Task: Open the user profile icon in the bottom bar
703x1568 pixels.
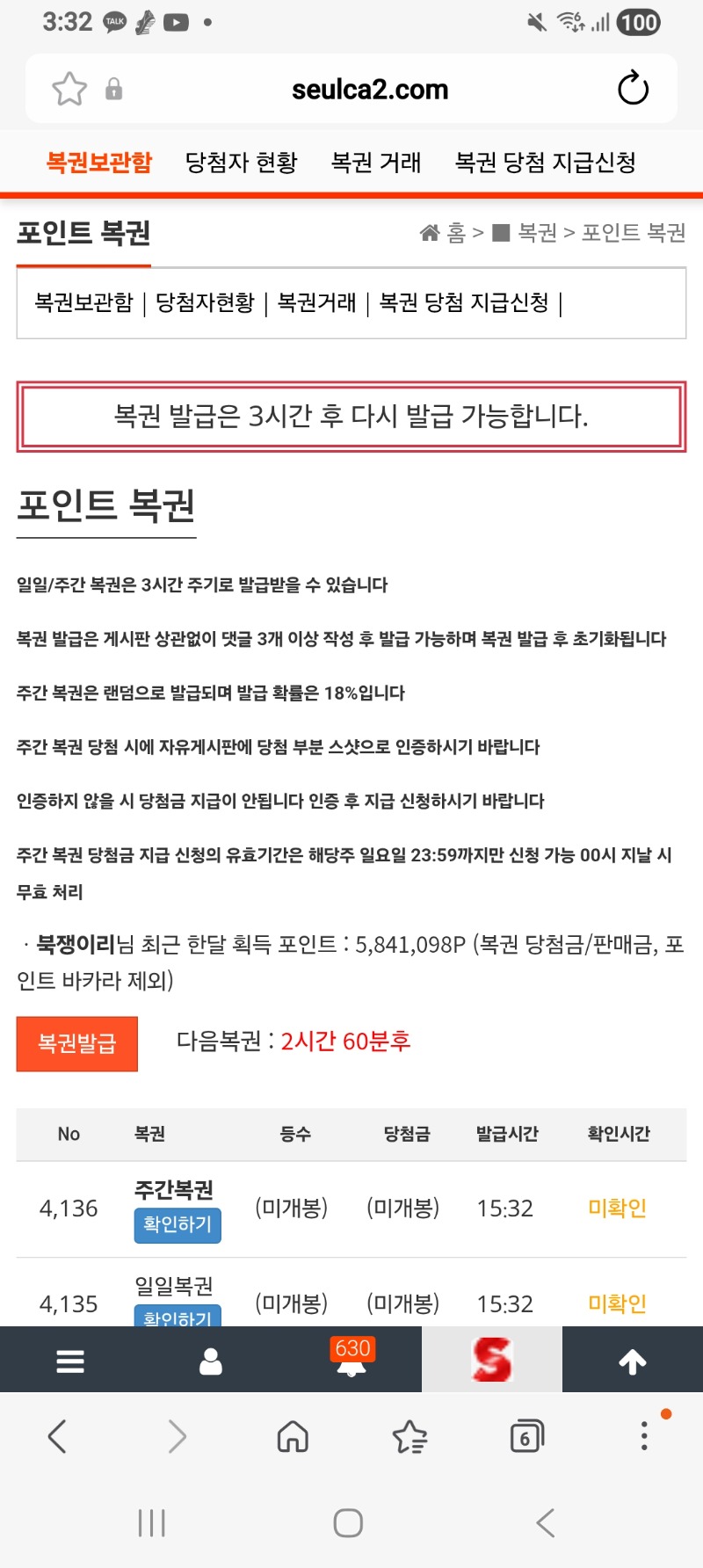Action: (x=211, y=1361)
